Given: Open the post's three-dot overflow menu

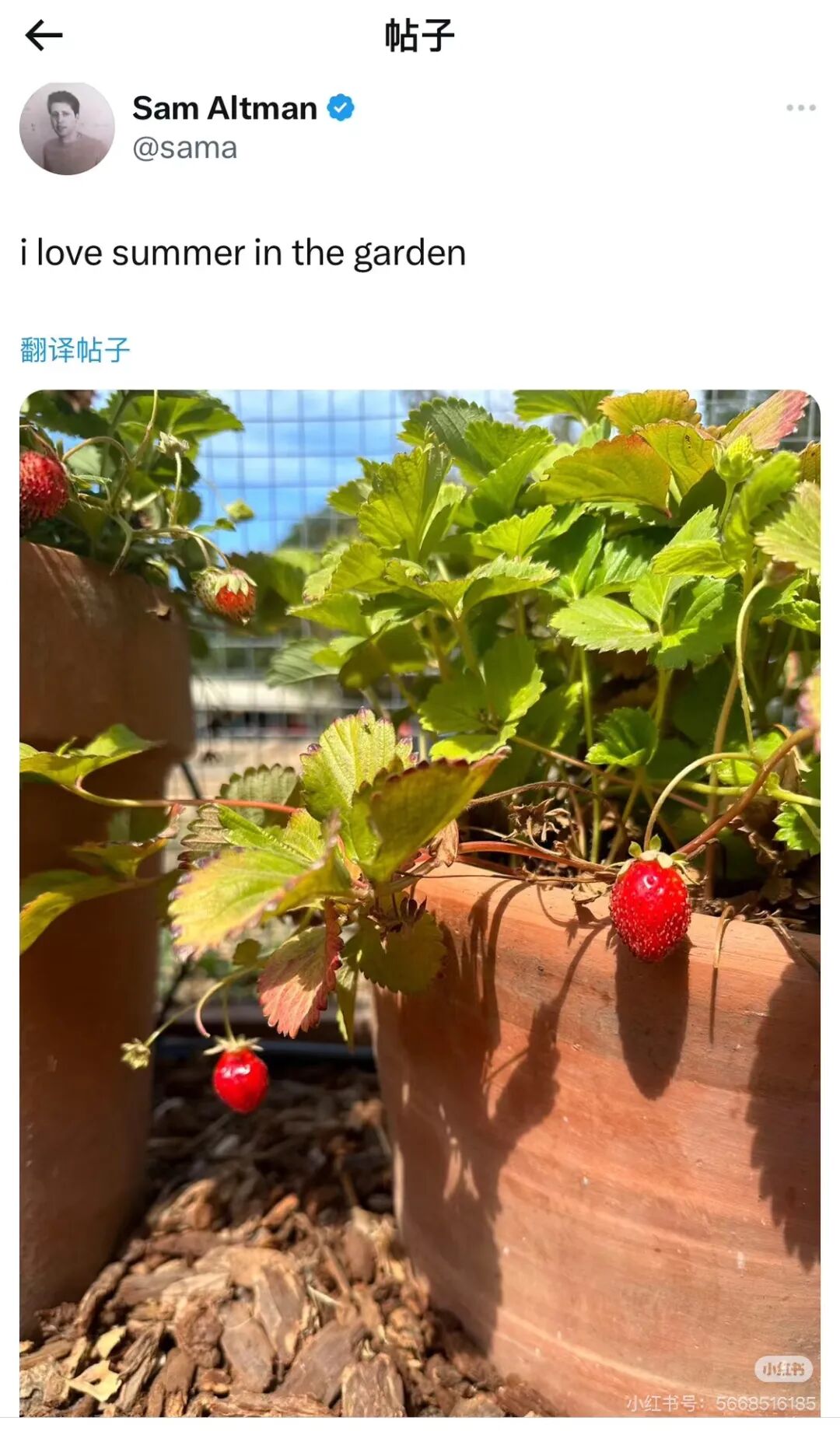Looking at the screenshot, I should 800,107.
